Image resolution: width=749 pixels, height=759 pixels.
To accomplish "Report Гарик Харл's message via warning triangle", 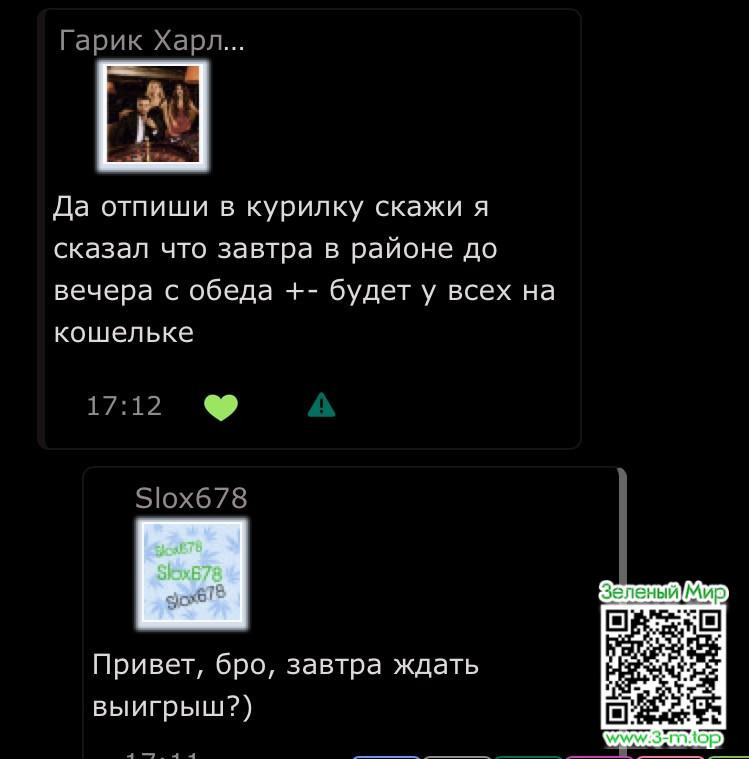I will pyautogui.click(x=321, y=405).
